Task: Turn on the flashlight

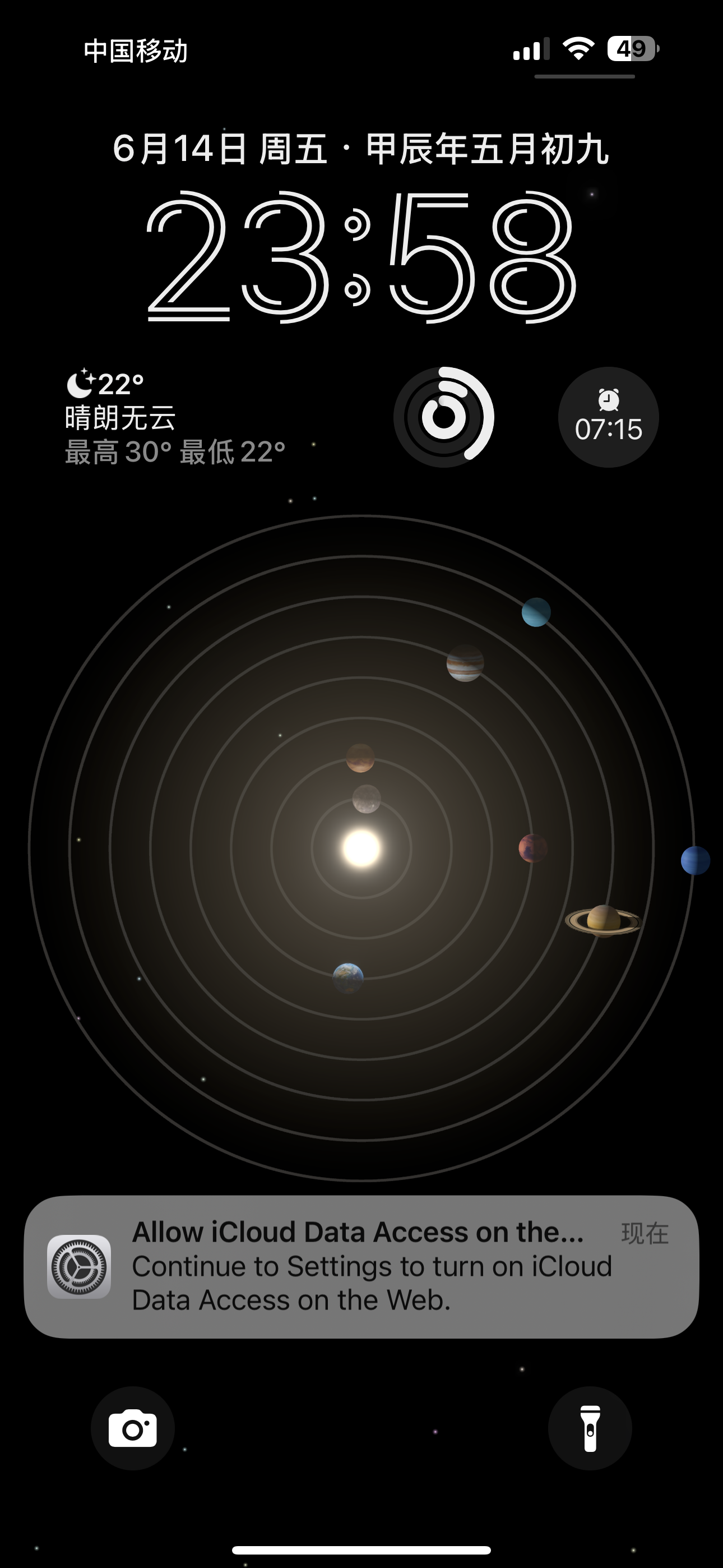Action: (590, 1428)
